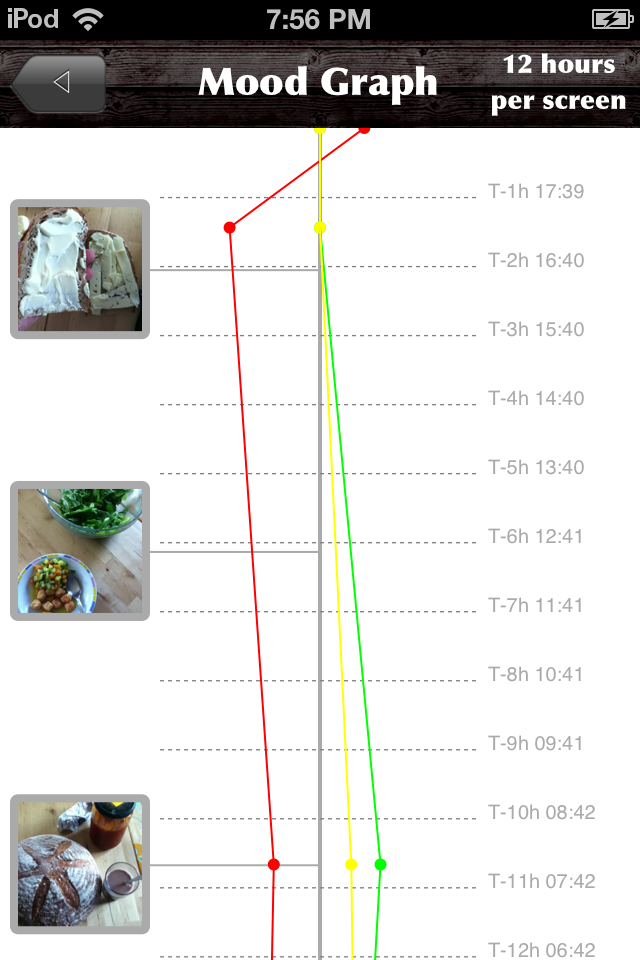Open the bread loaf and jam photo

click(x=80, y=864)
